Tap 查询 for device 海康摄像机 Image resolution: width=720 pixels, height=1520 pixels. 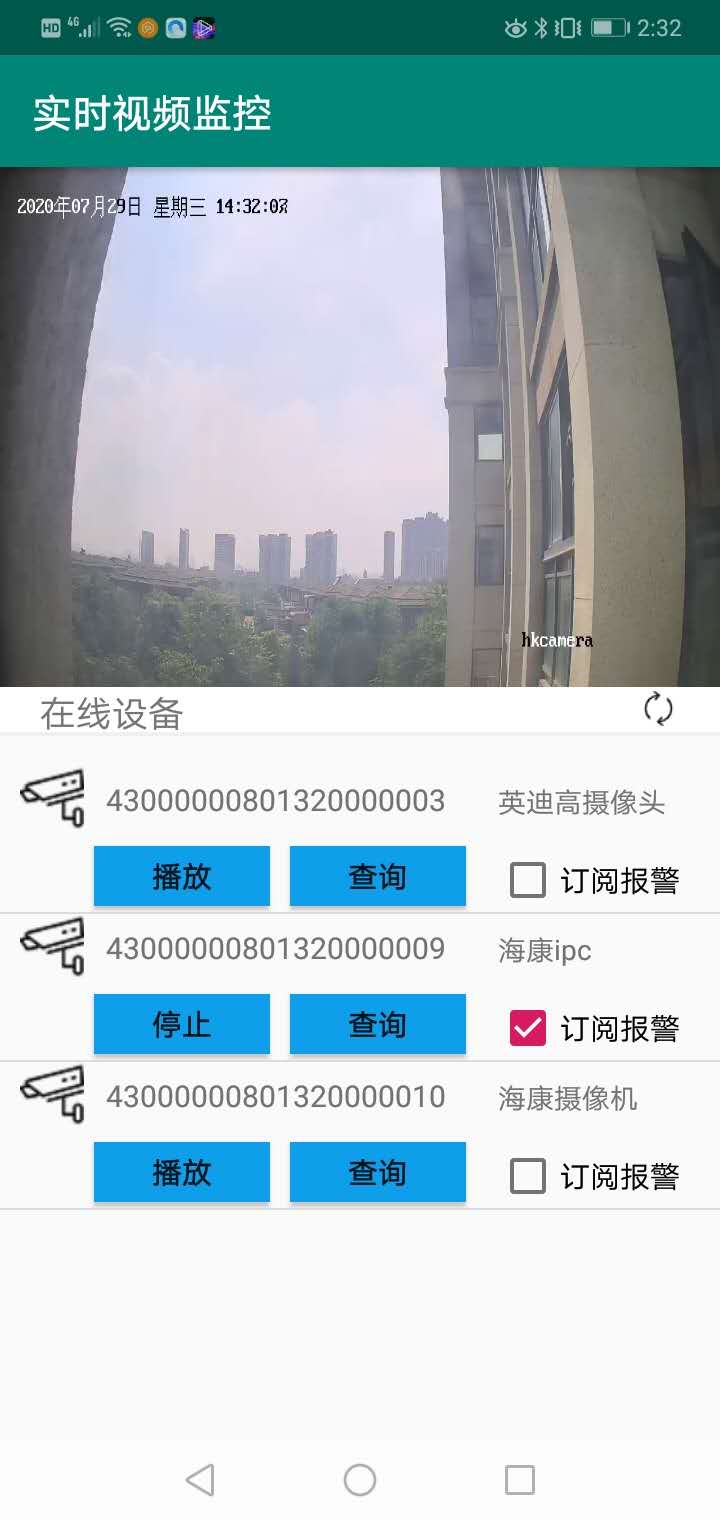[x=377, y=1173]
